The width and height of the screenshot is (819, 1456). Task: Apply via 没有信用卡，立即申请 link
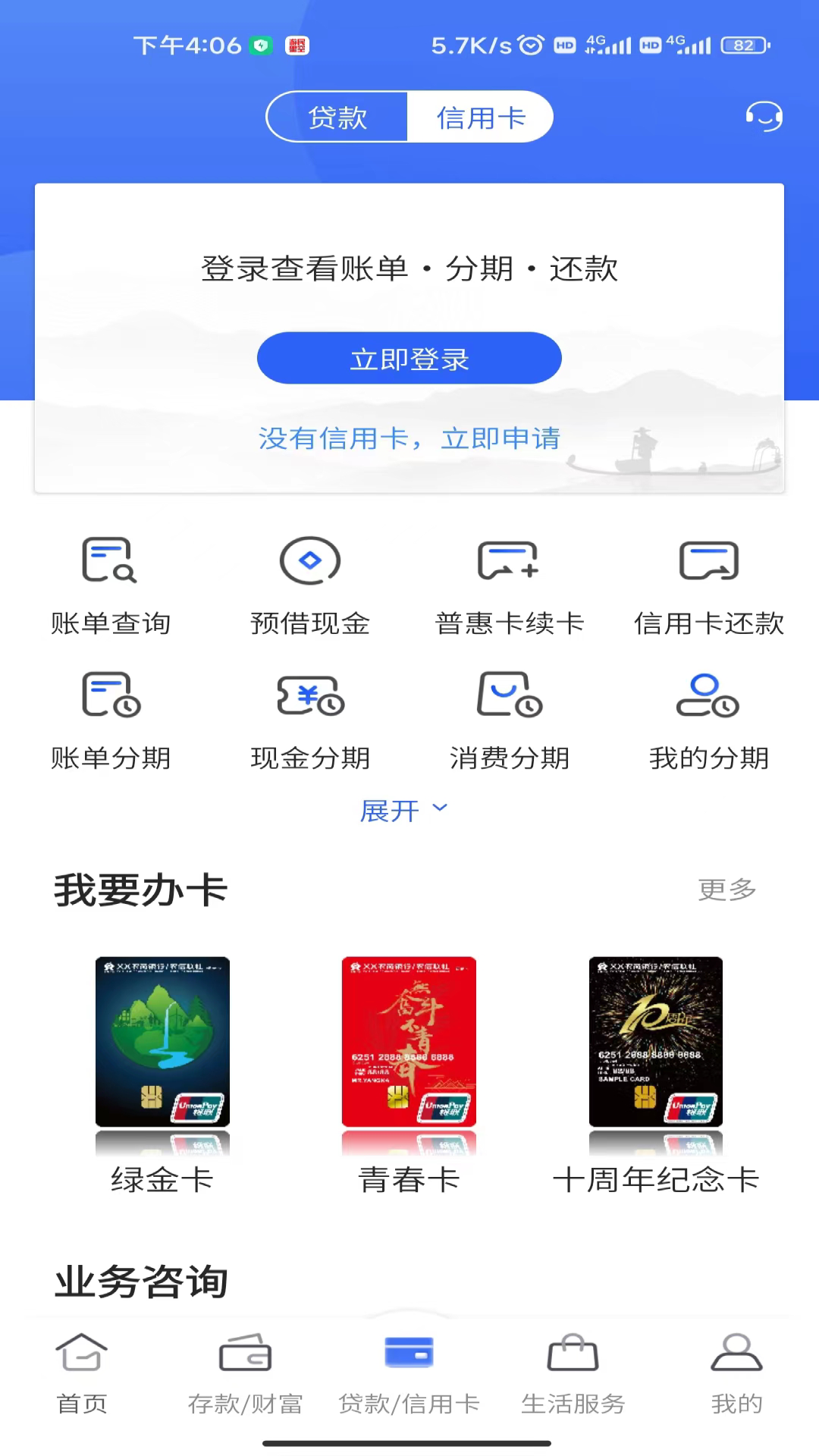click(x=409, y=438)
